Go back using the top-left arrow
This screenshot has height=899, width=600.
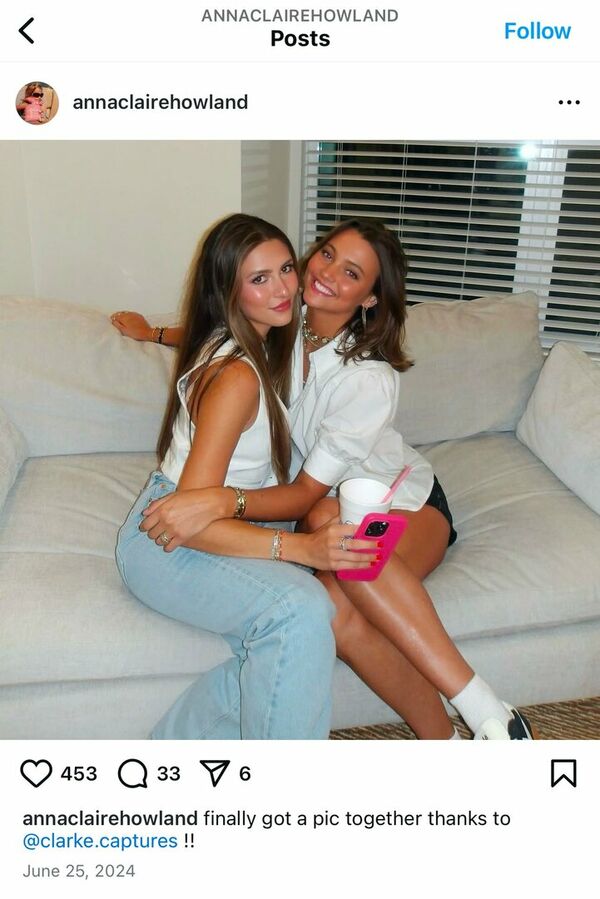(x=27, y=31)
